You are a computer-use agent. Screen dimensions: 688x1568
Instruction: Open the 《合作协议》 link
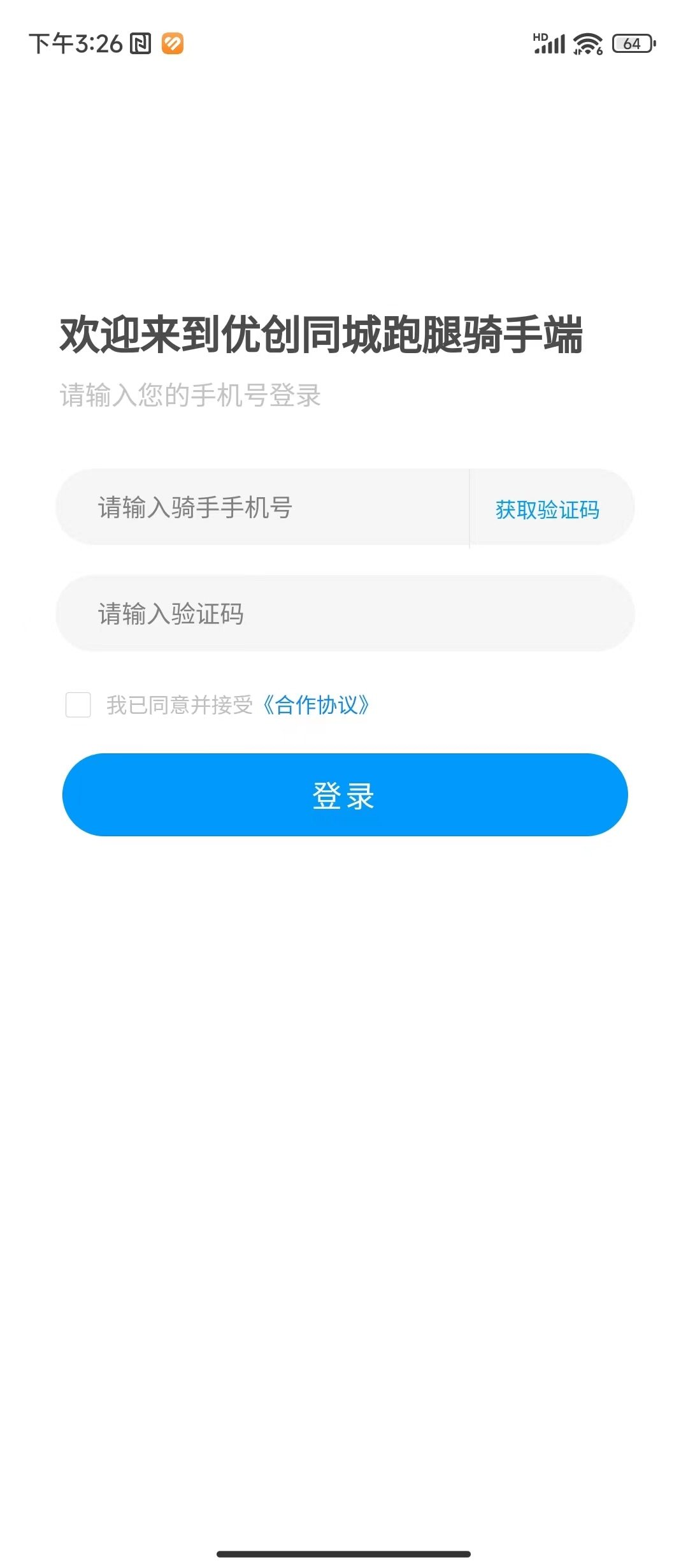coord(317,705)
